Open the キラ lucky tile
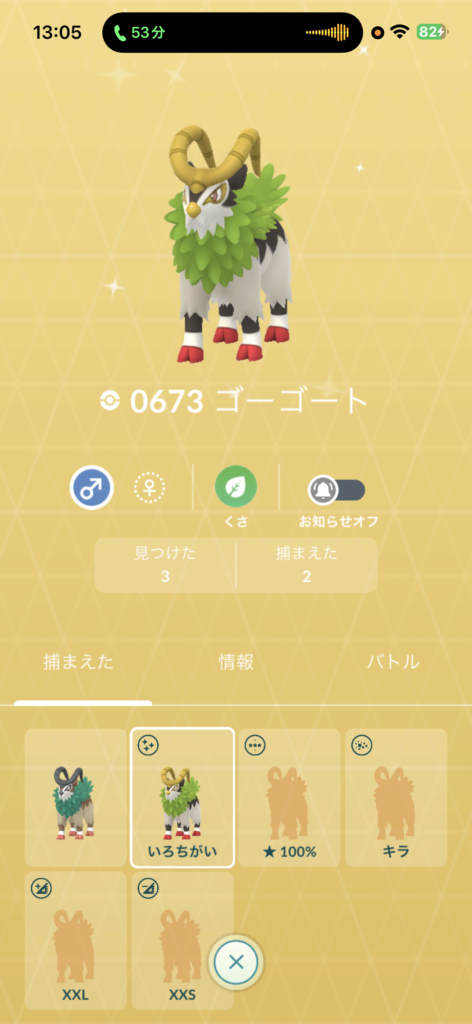 [x=396, y=797]
